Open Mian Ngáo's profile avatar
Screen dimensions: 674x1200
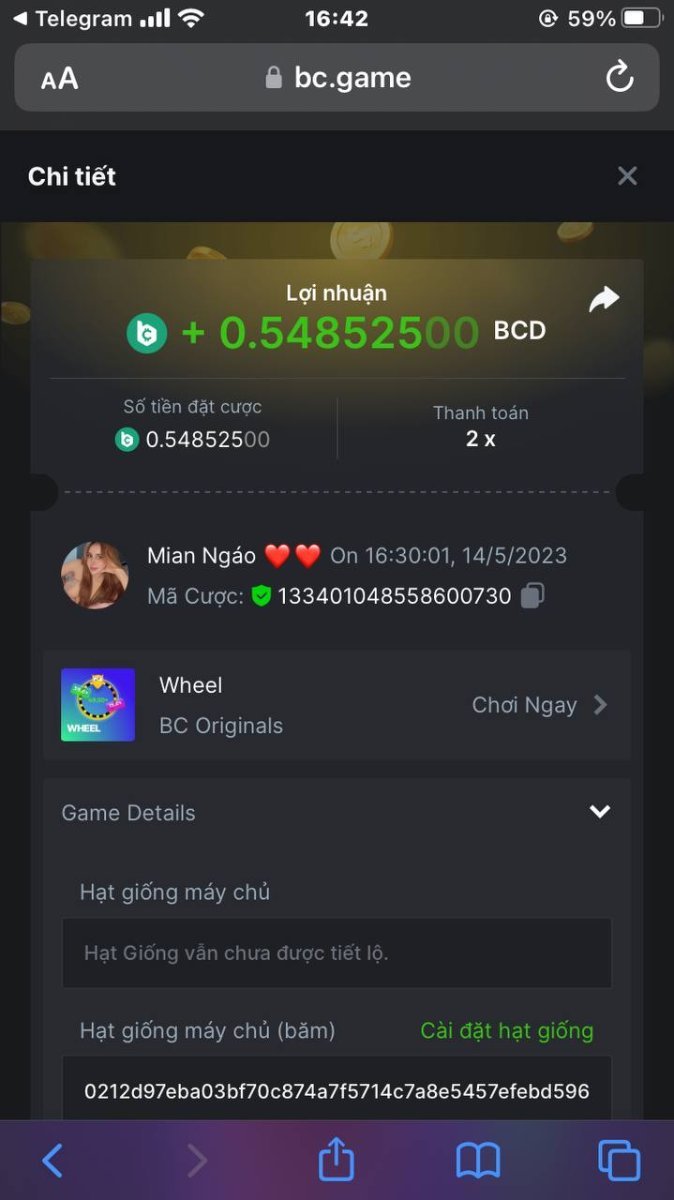click(95, 575)
